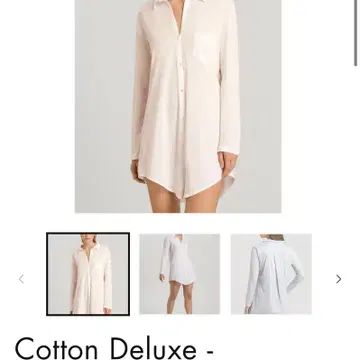Show previous thumbnails with left arrow
Image resolution: width=360 pixels, height=360 pixels.
pyautogui.click(x=21, y=279)
